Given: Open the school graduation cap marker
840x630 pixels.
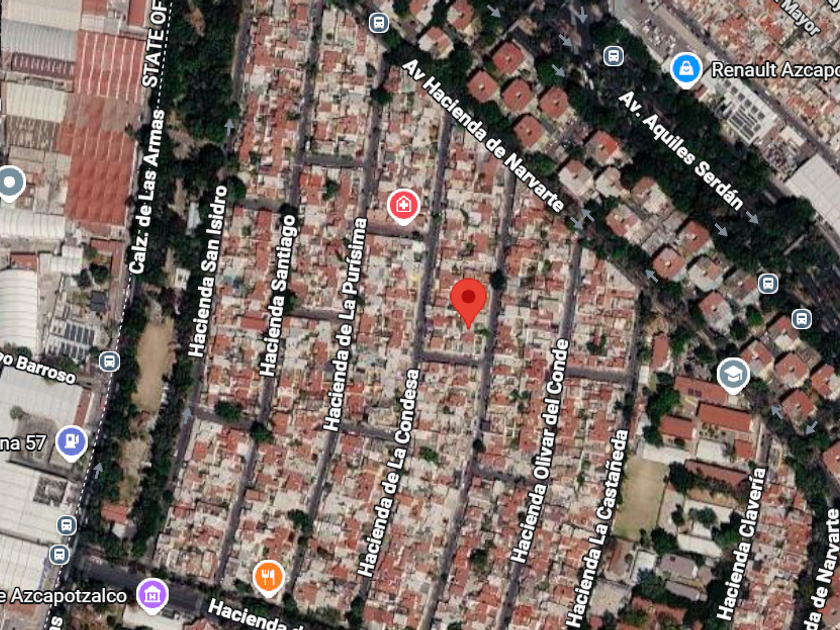Looking at the screenshot, I should [733, 376].
